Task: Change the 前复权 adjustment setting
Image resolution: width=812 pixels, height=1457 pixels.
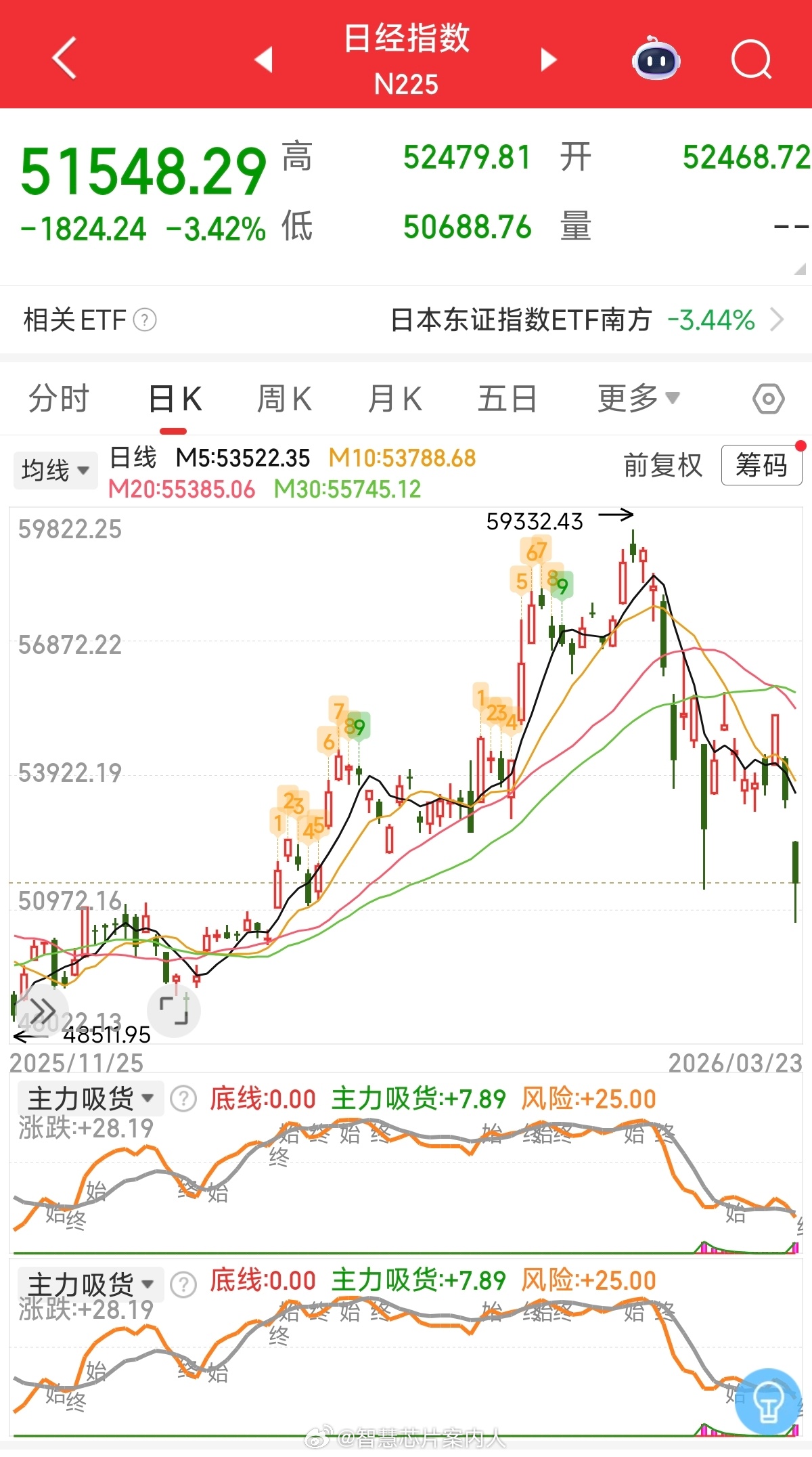Action: click(x=662, y=466)
